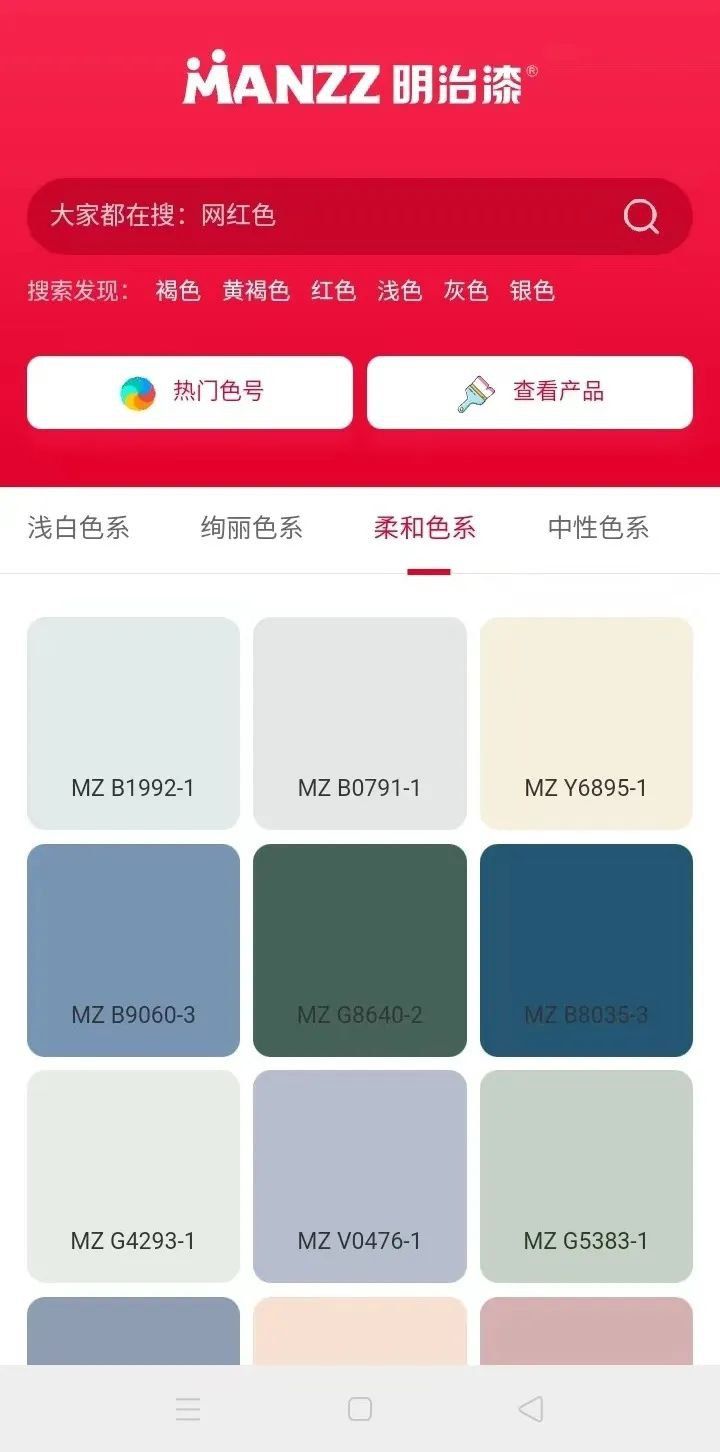The width and height of the screenshot is (720, 1452).
Task: Select color swatch MZ V0476-1
Action: [360, 1176]
